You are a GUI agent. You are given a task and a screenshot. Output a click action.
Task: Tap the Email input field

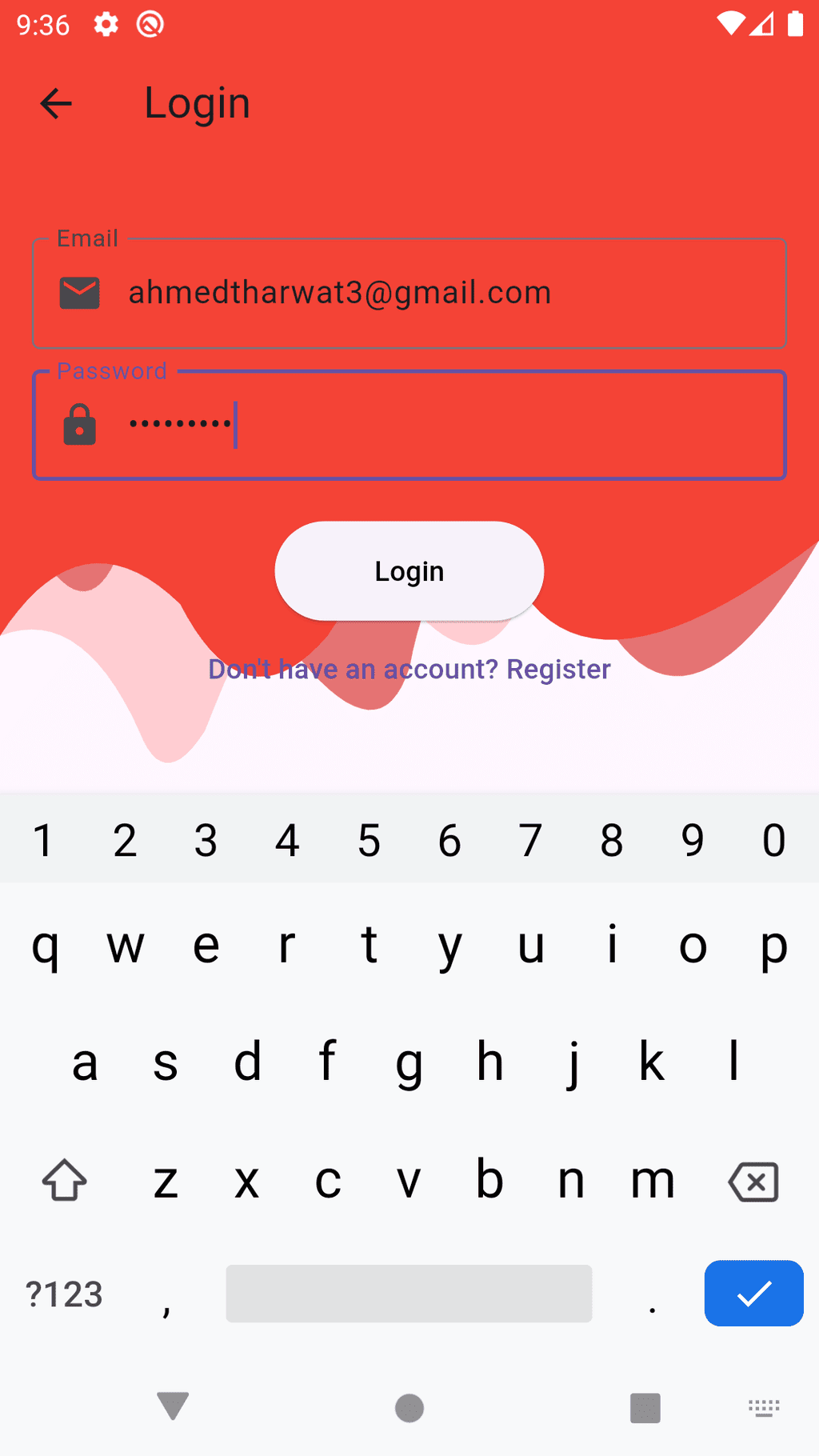tap(409, 293)
